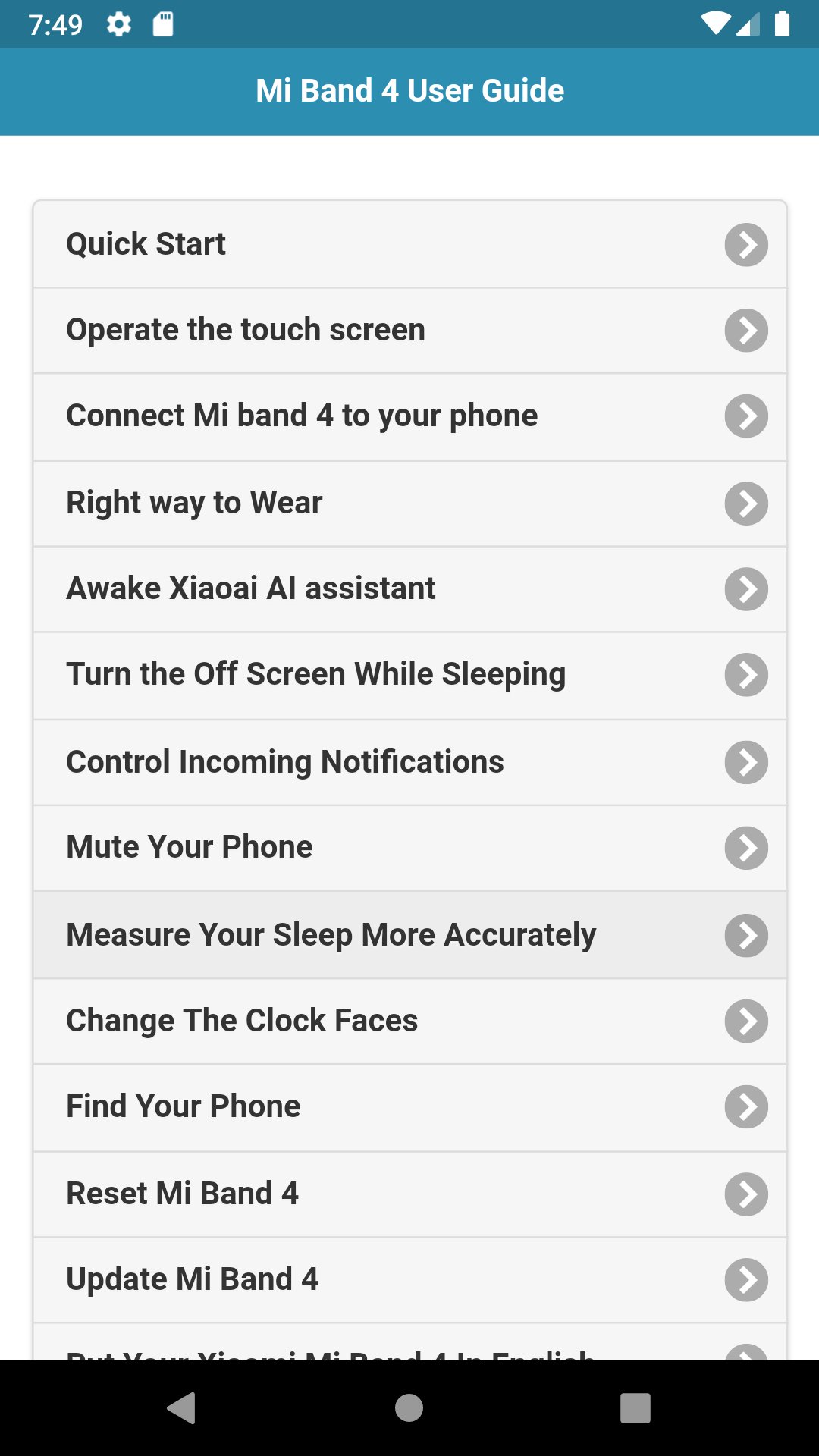
Task: Go to Control Incoming Notifications
Action: point(409,762)
